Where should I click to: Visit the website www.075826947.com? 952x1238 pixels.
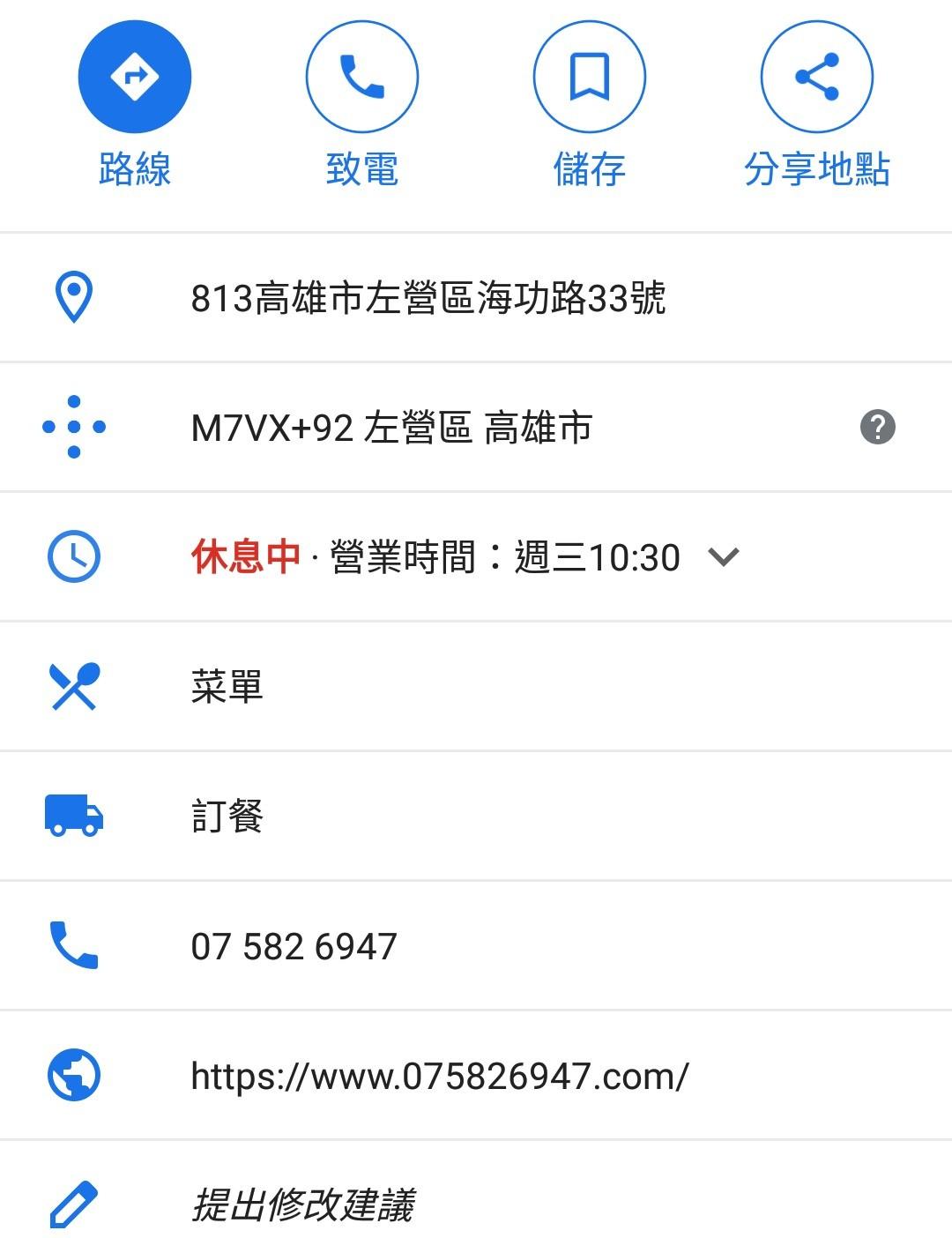coord(439,1076)
